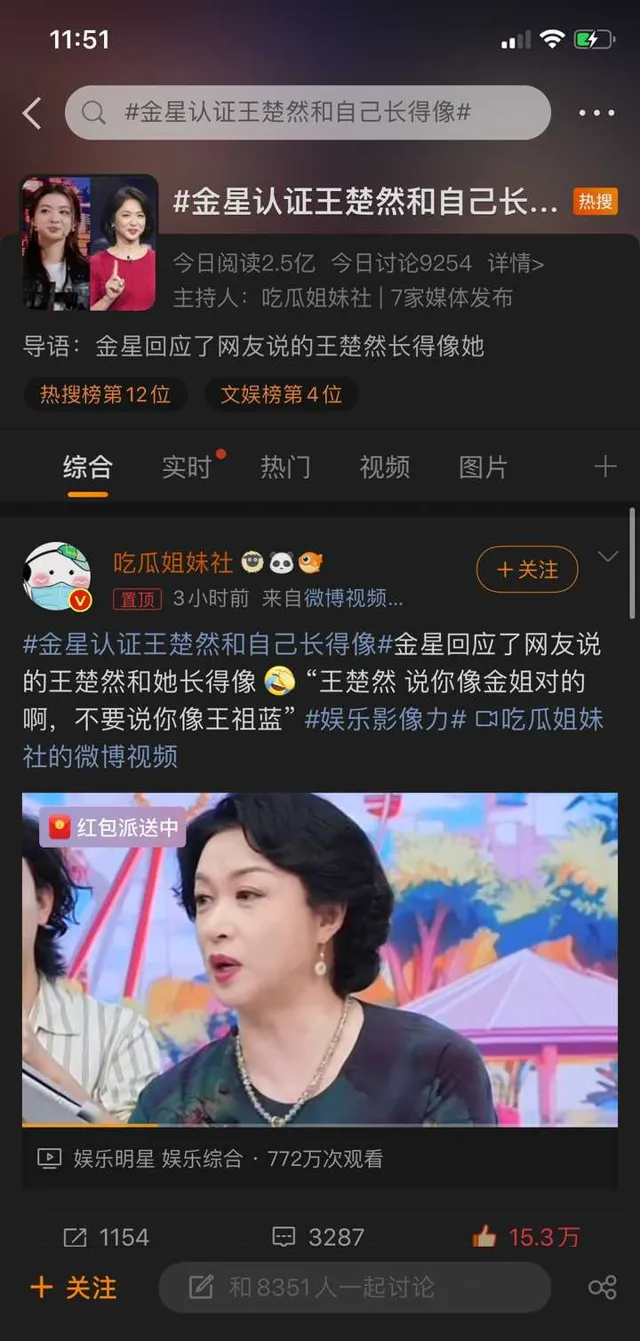Switch to the 实时 tab
Screen dimensions: 640x1341
[x=187, y=466]
